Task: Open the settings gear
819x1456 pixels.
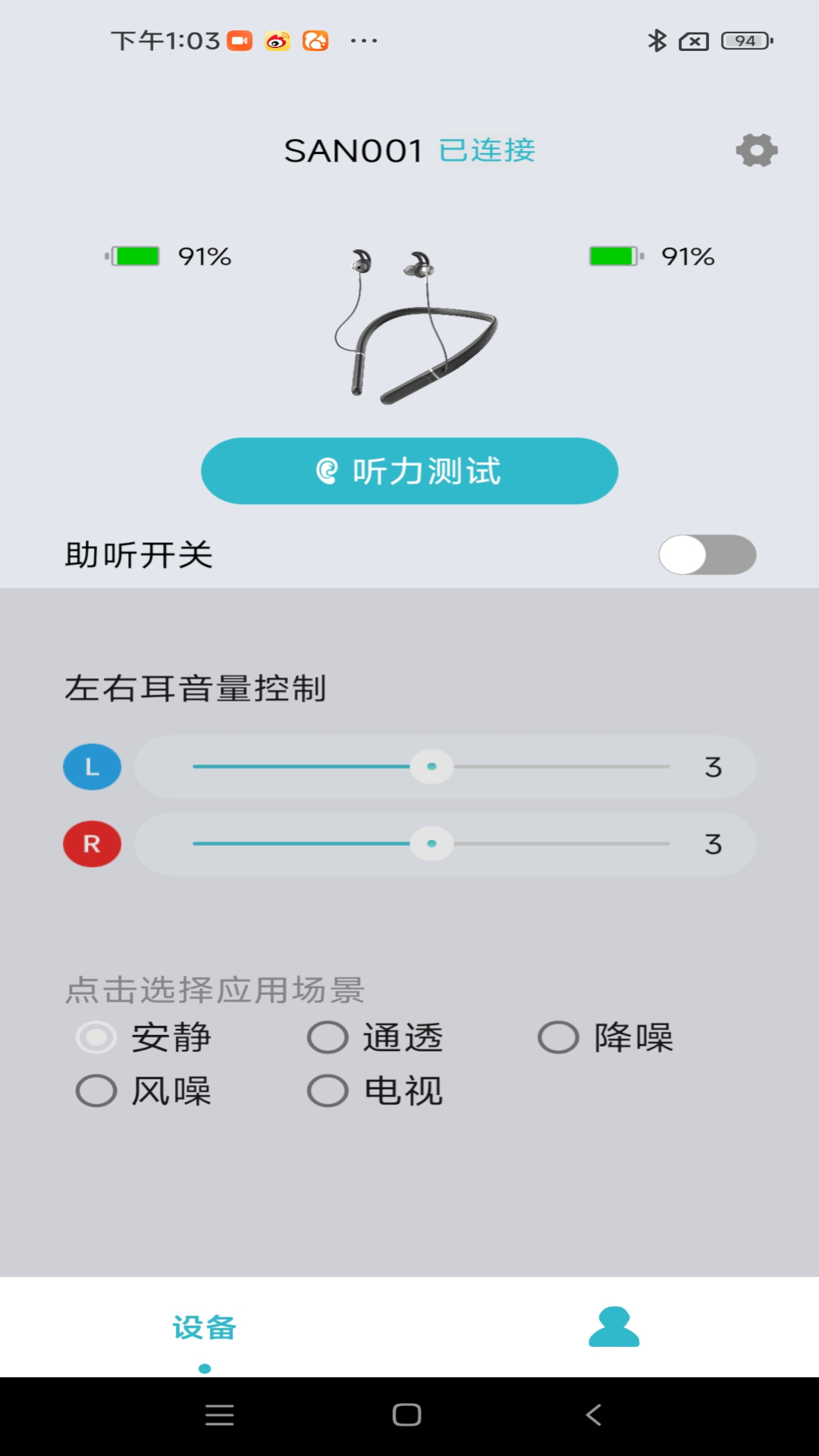Action: tap(756, 150)
